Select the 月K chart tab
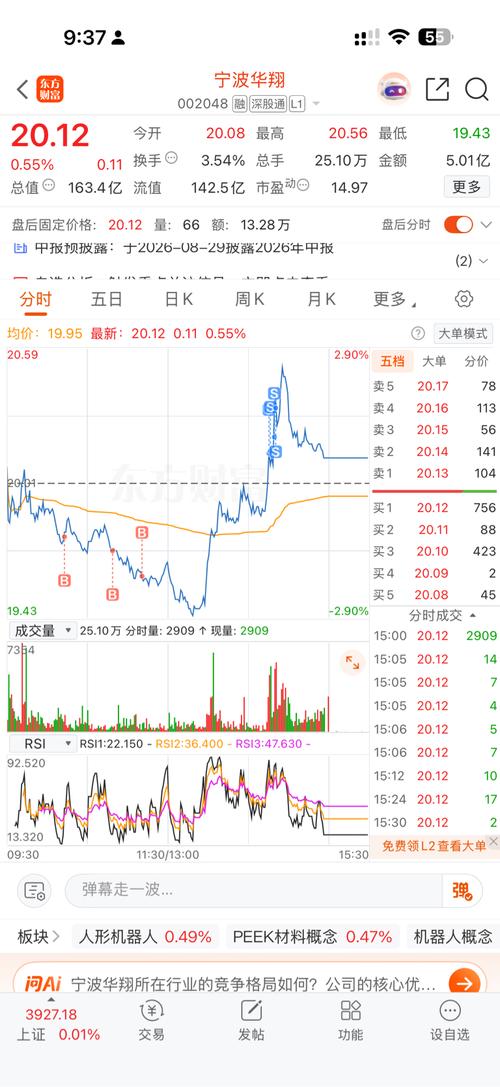 [x=321, y=299]
